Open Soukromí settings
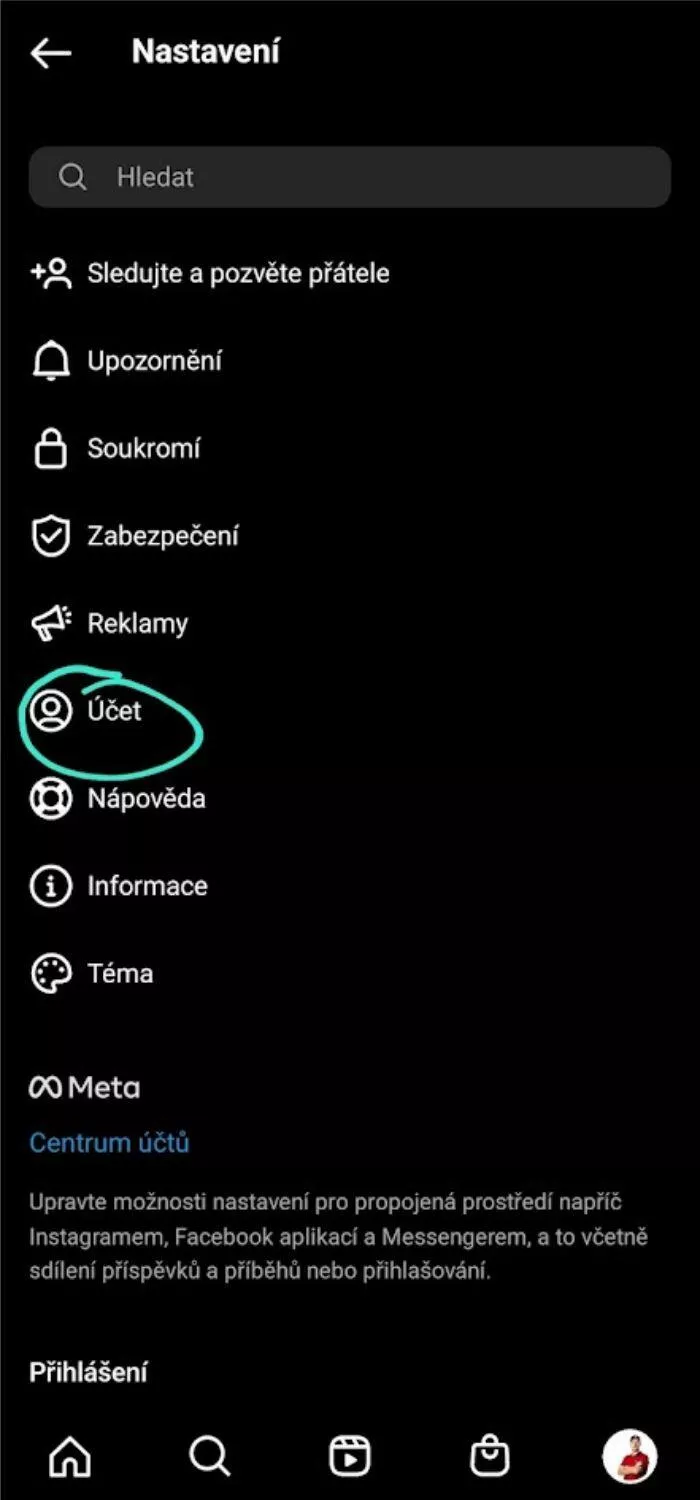The image size is (700, 1500). 349,448
